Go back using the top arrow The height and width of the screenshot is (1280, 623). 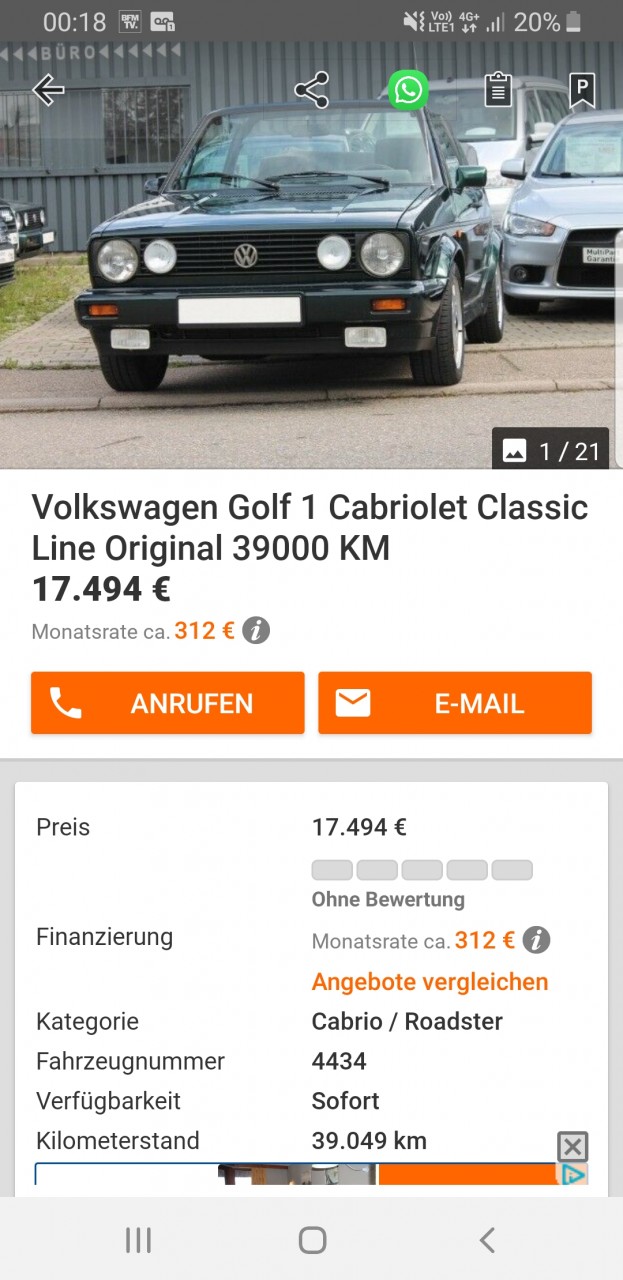(x=47, y=90)
